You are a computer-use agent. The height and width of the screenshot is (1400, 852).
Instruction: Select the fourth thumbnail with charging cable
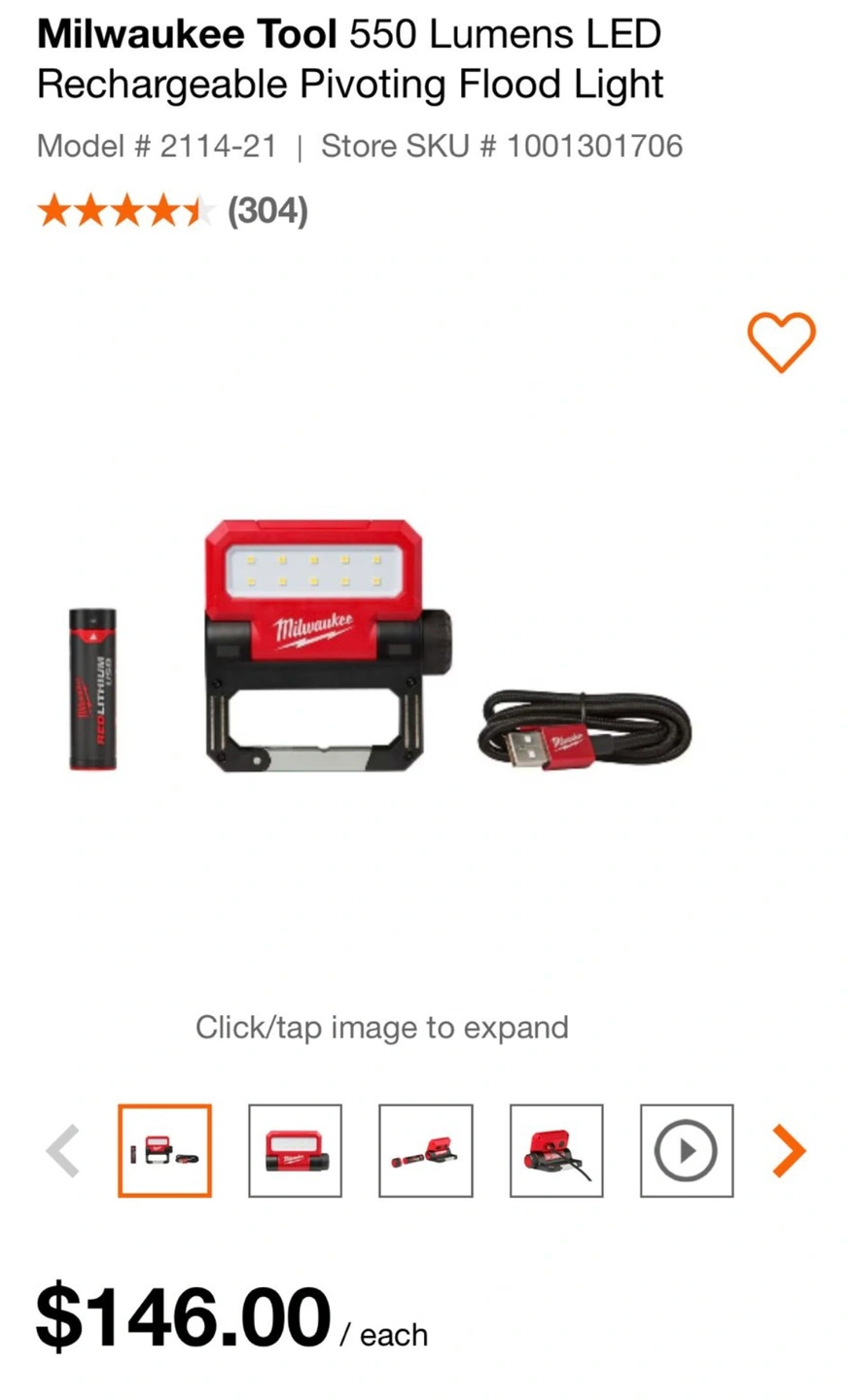[556, 1150]
